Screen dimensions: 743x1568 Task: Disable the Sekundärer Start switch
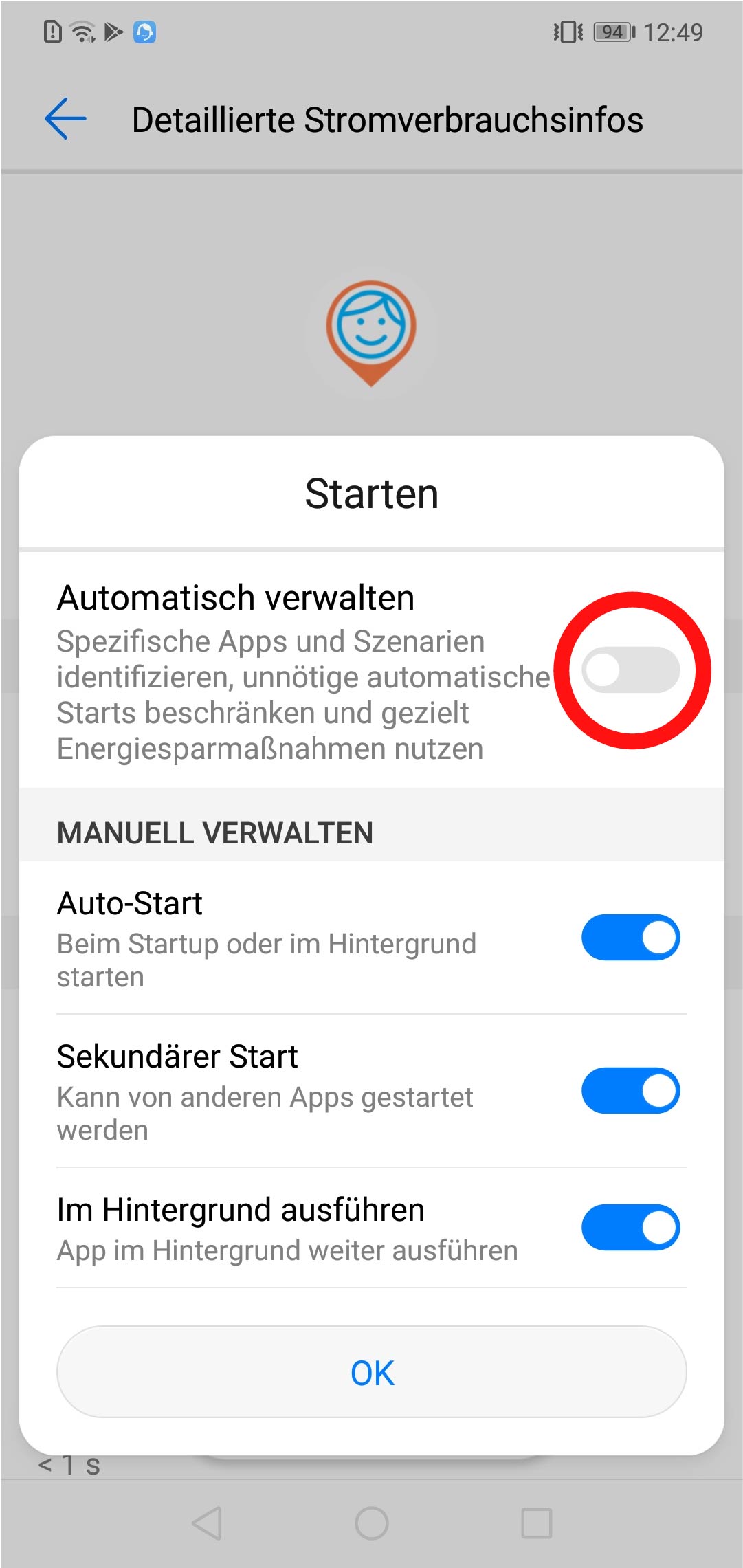coord(630,1090)
